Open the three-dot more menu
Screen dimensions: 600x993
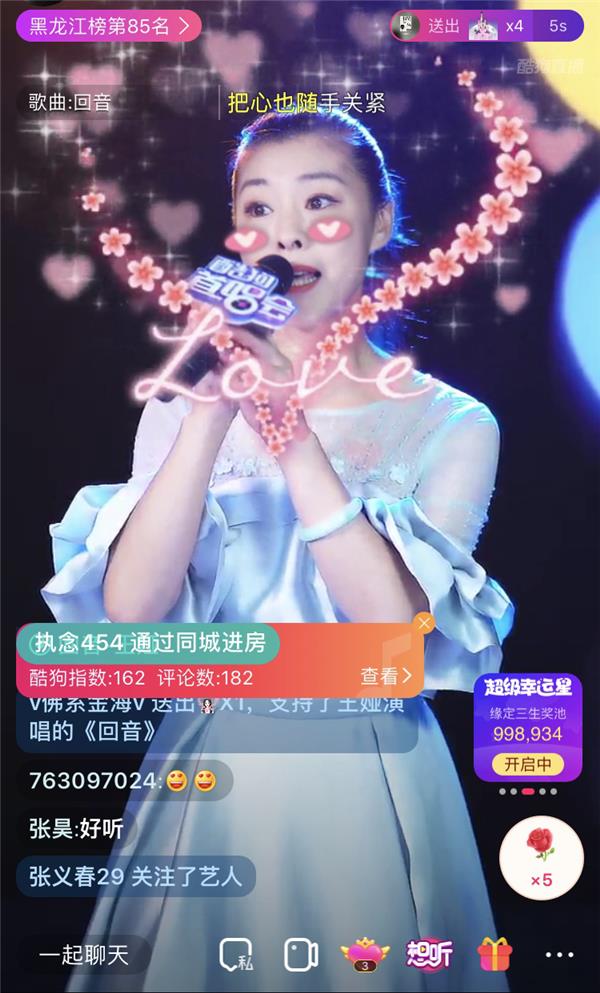point(559,954)
